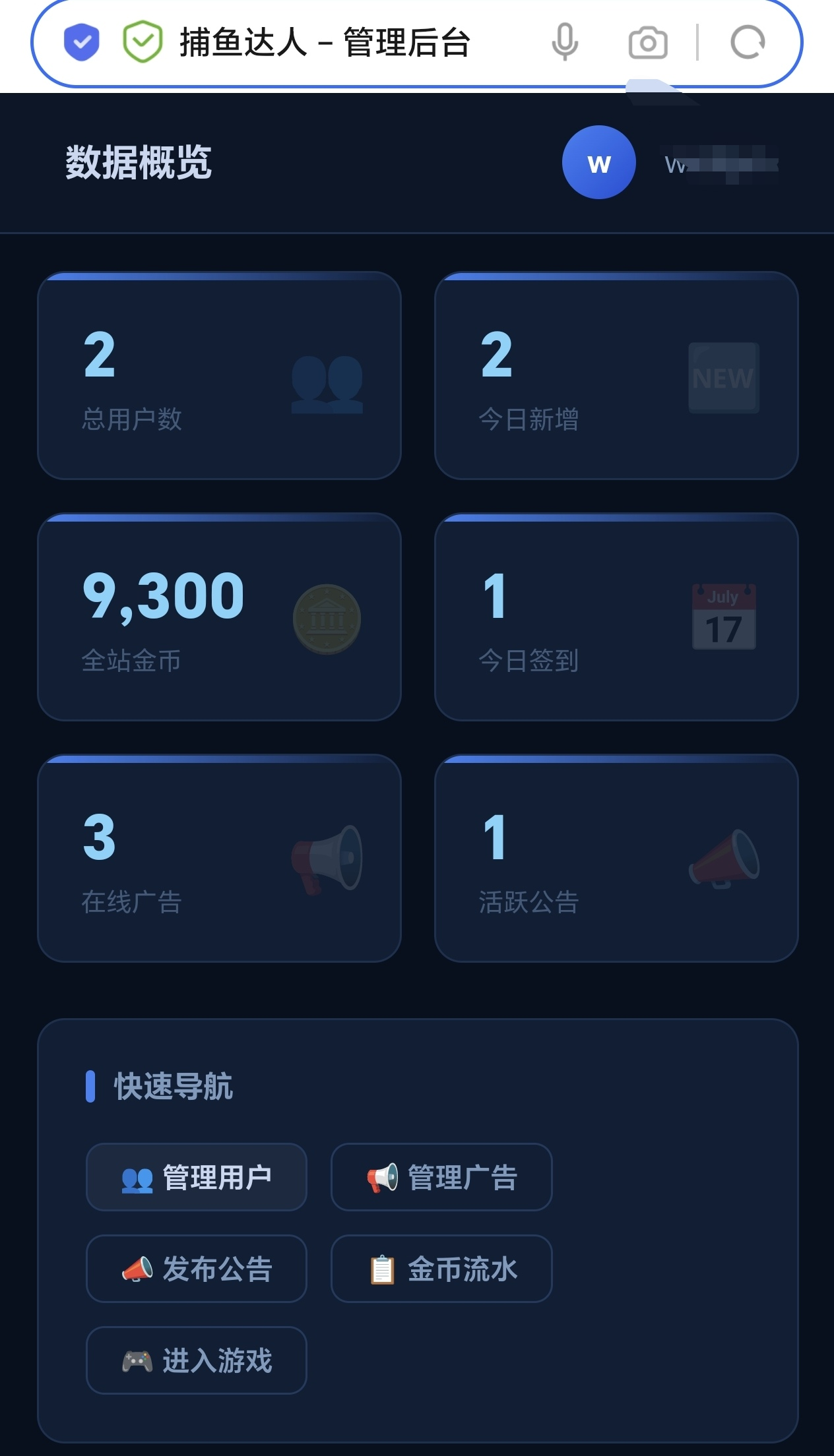Viewport: 834px width, 1456px height.
Task: Start voice search with the microphone icon
Action: (x=565, y=42)
